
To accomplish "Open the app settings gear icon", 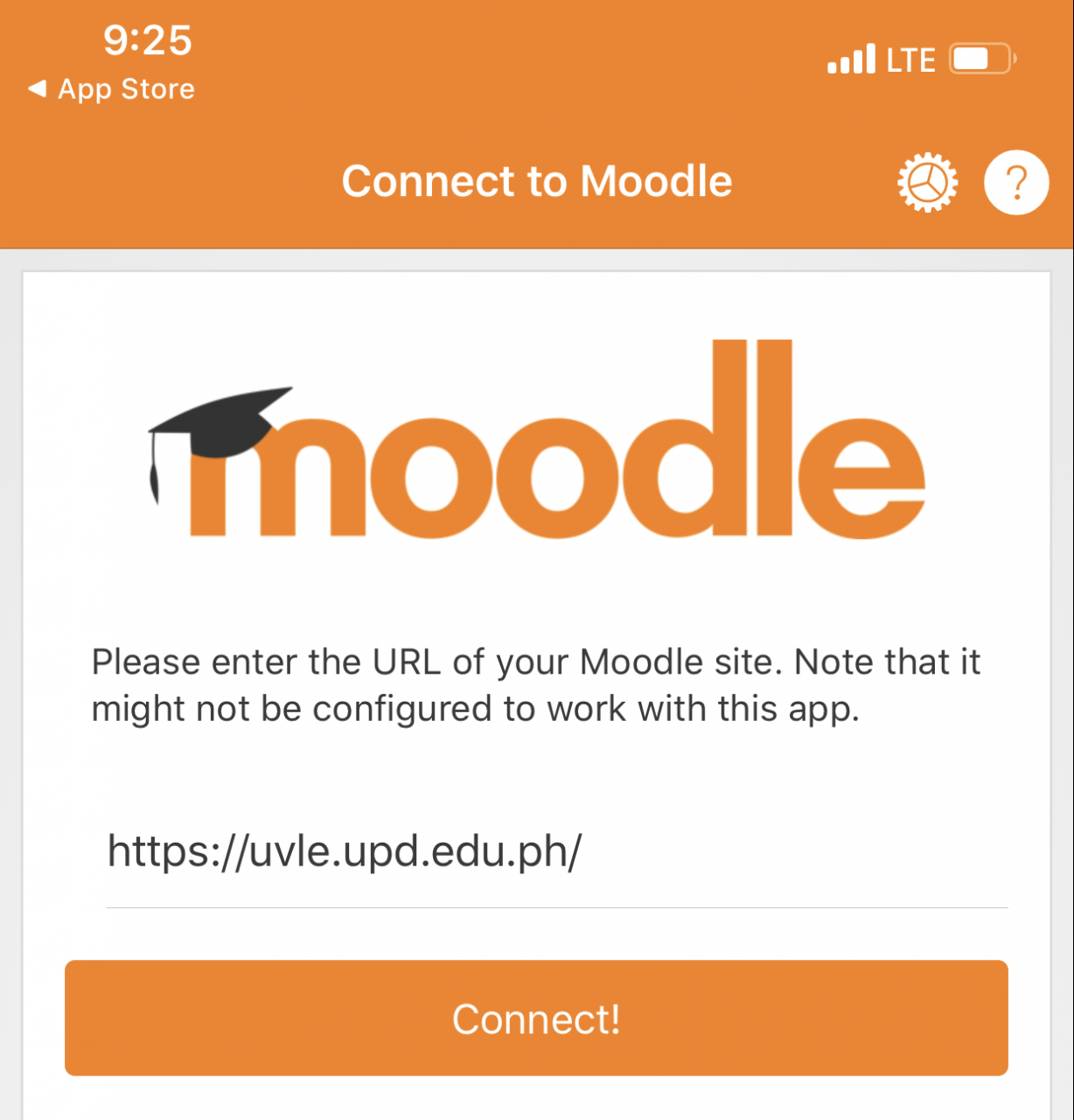I will point(927,181).
